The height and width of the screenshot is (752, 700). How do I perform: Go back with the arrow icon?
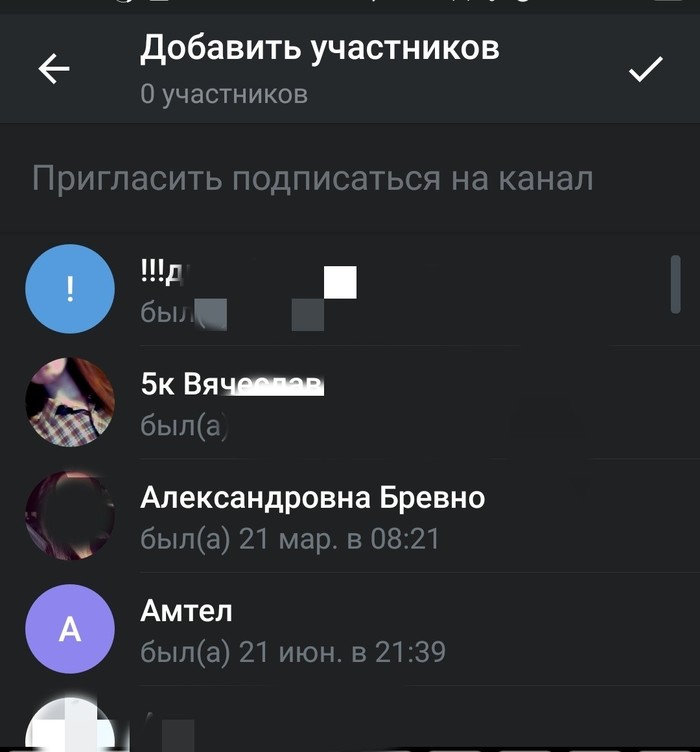(54, 69)
